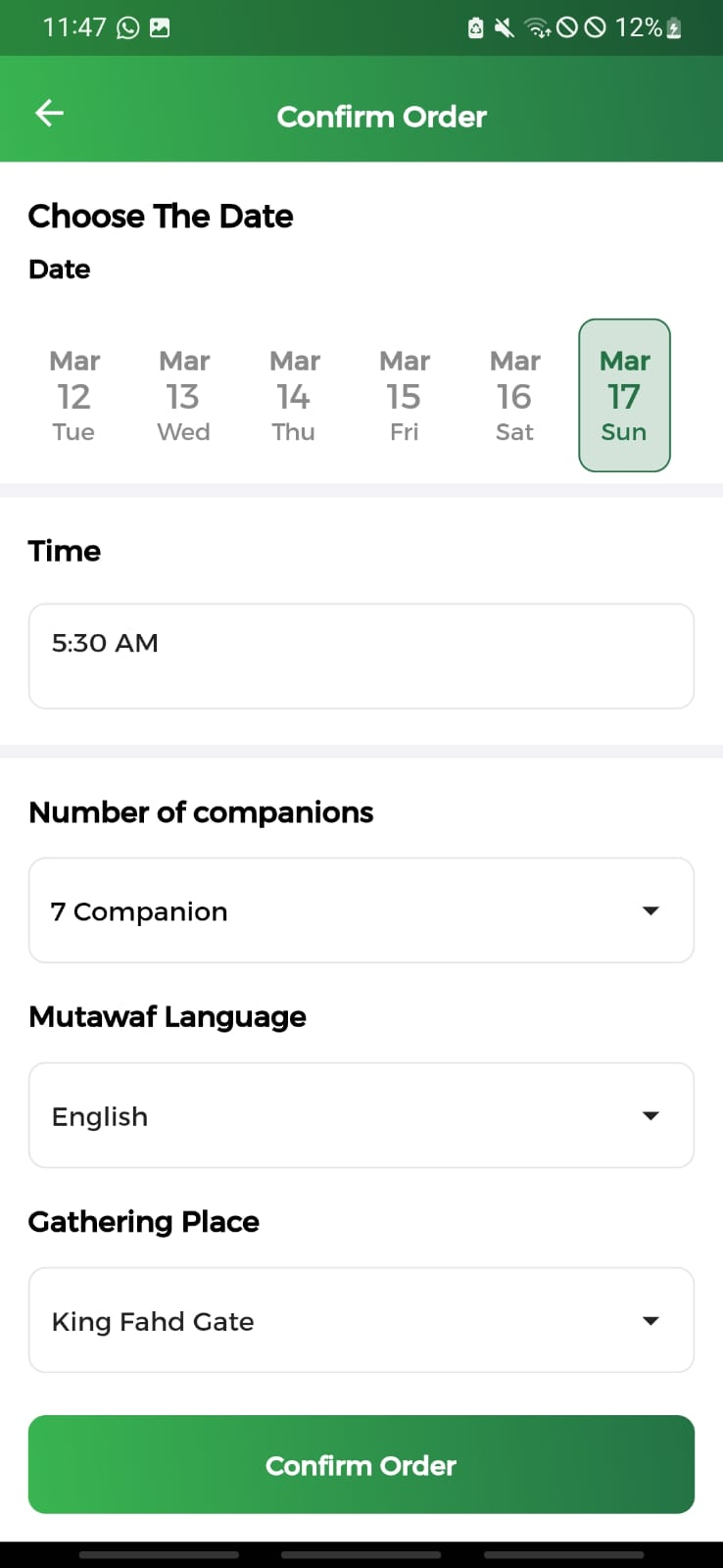The width and height of the screenshot is (723, 1568).
Task: Tap the do-not-disturb status icon
Action: coord(565,27)
